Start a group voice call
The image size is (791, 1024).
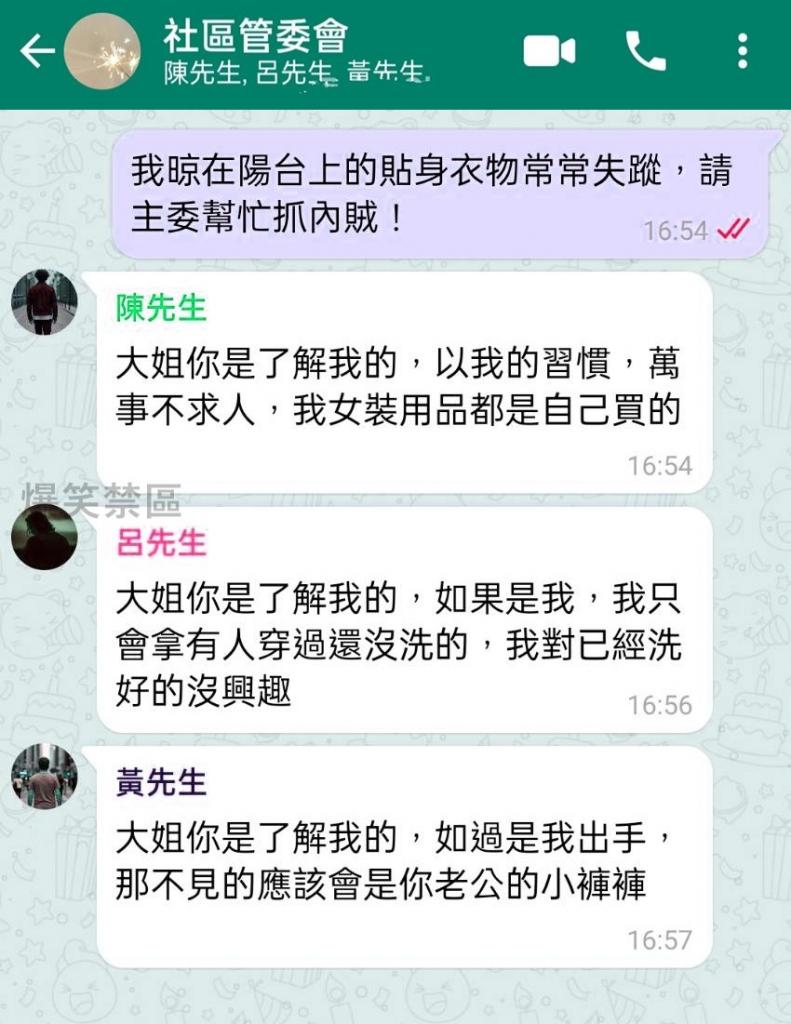(x=646, y=51)
